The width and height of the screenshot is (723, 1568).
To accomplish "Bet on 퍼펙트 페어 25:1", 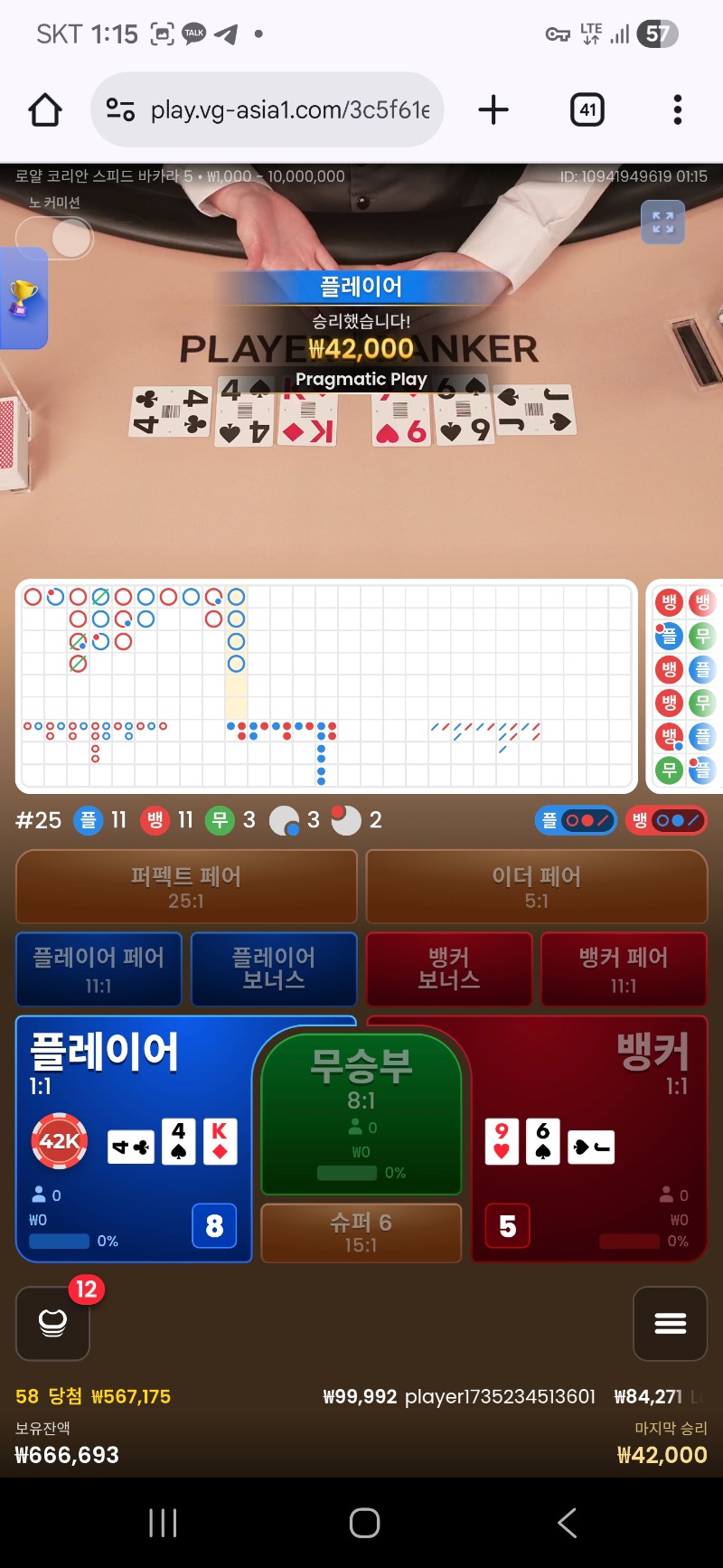I will [186, 887].
